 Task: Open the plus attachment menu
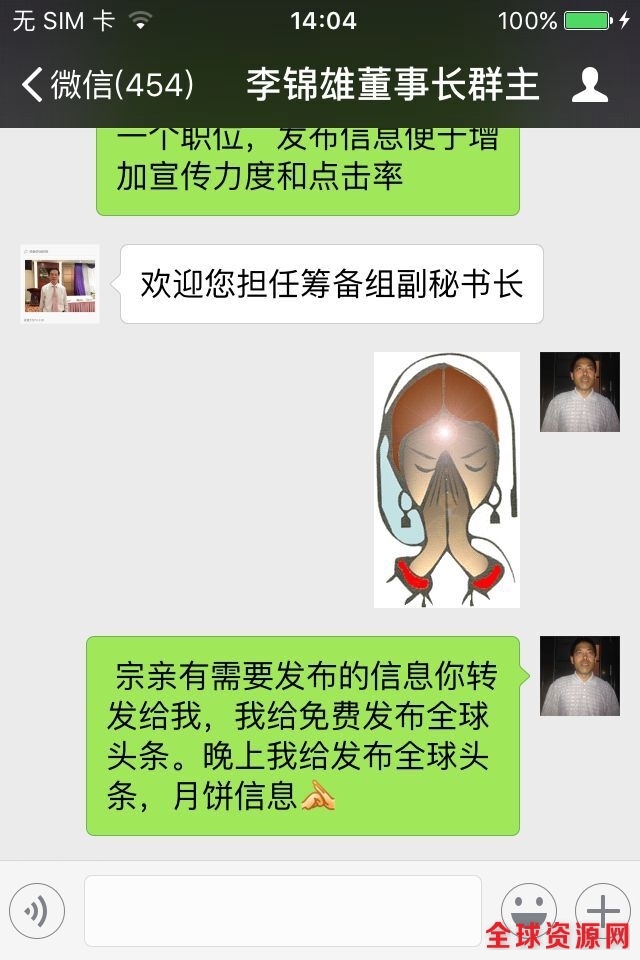coord(603,909)
